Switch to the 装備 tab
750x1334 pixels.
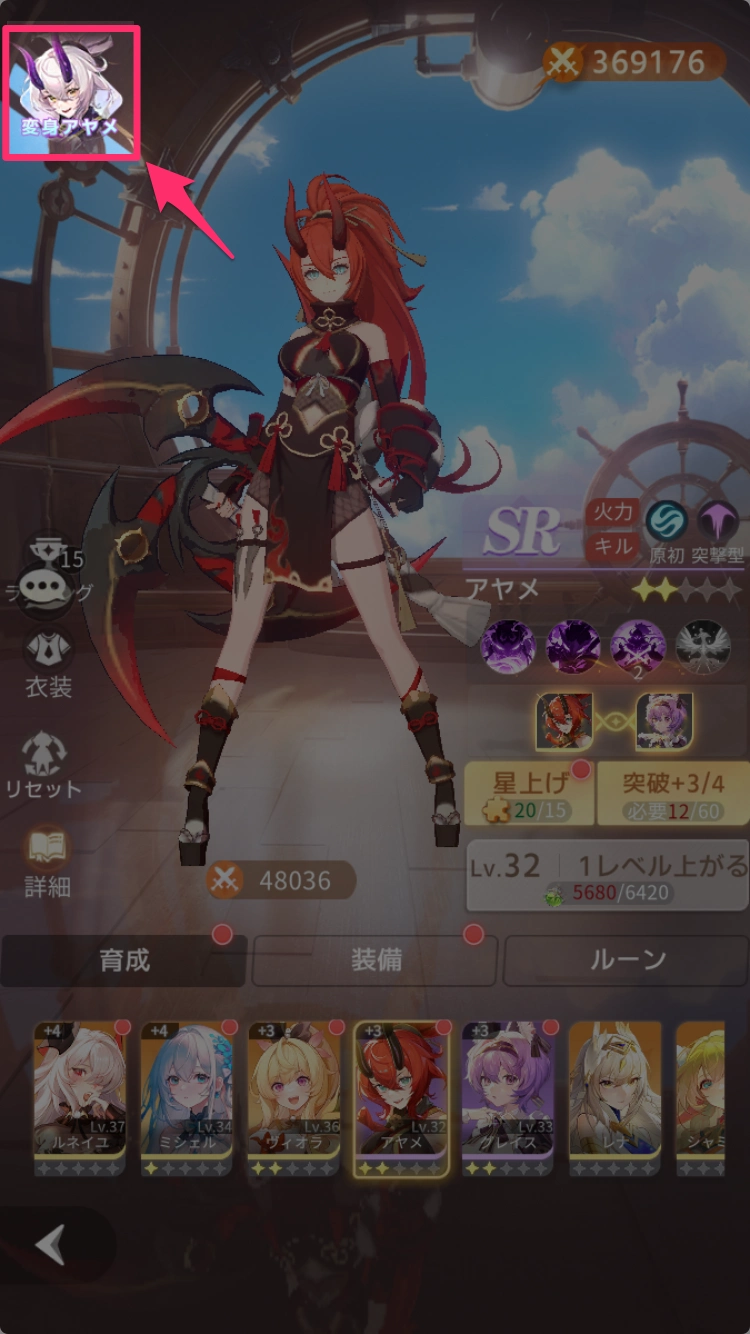pos(375,961)
